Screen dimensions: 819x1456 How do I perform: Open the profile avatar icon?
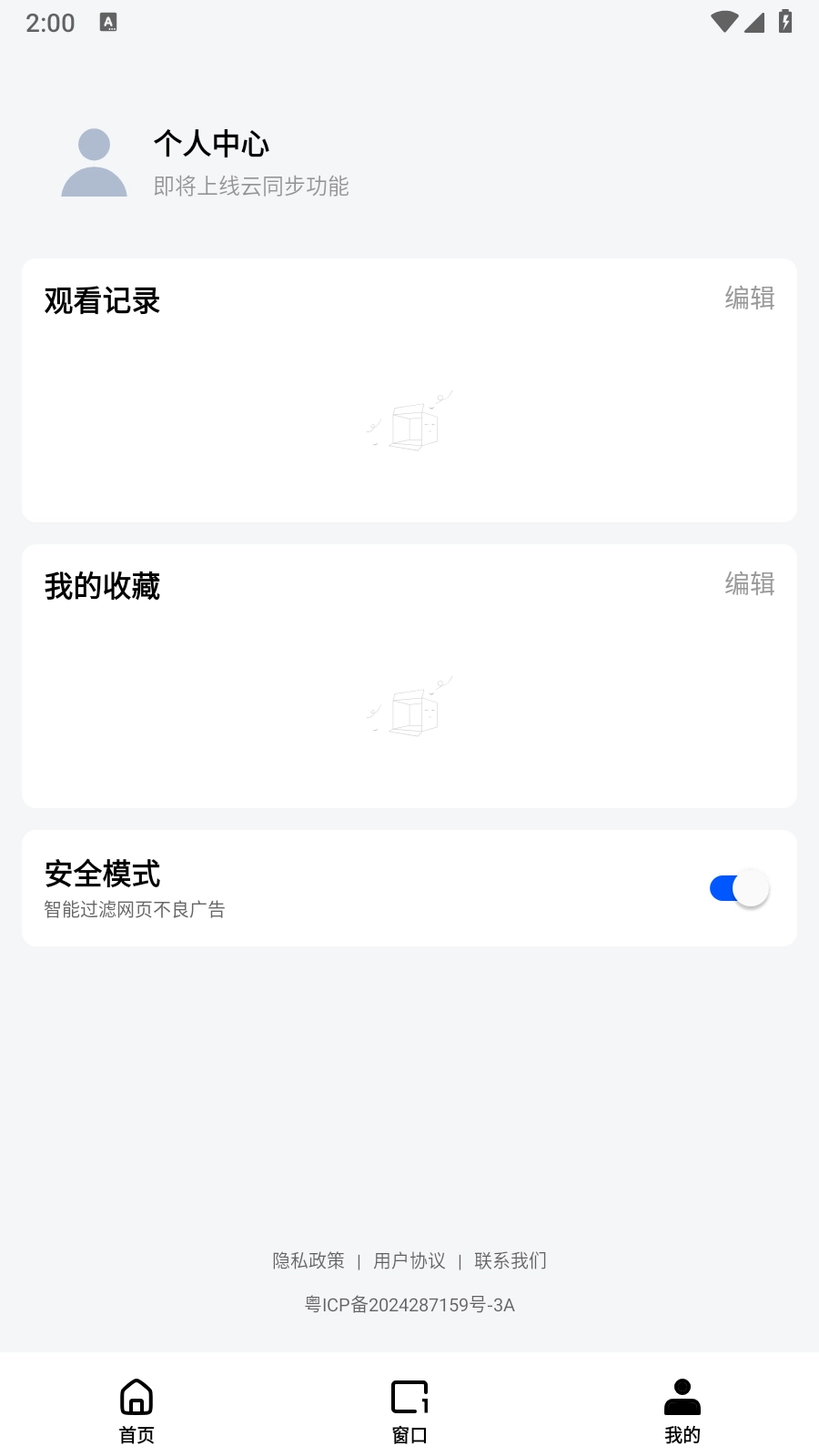94,164
